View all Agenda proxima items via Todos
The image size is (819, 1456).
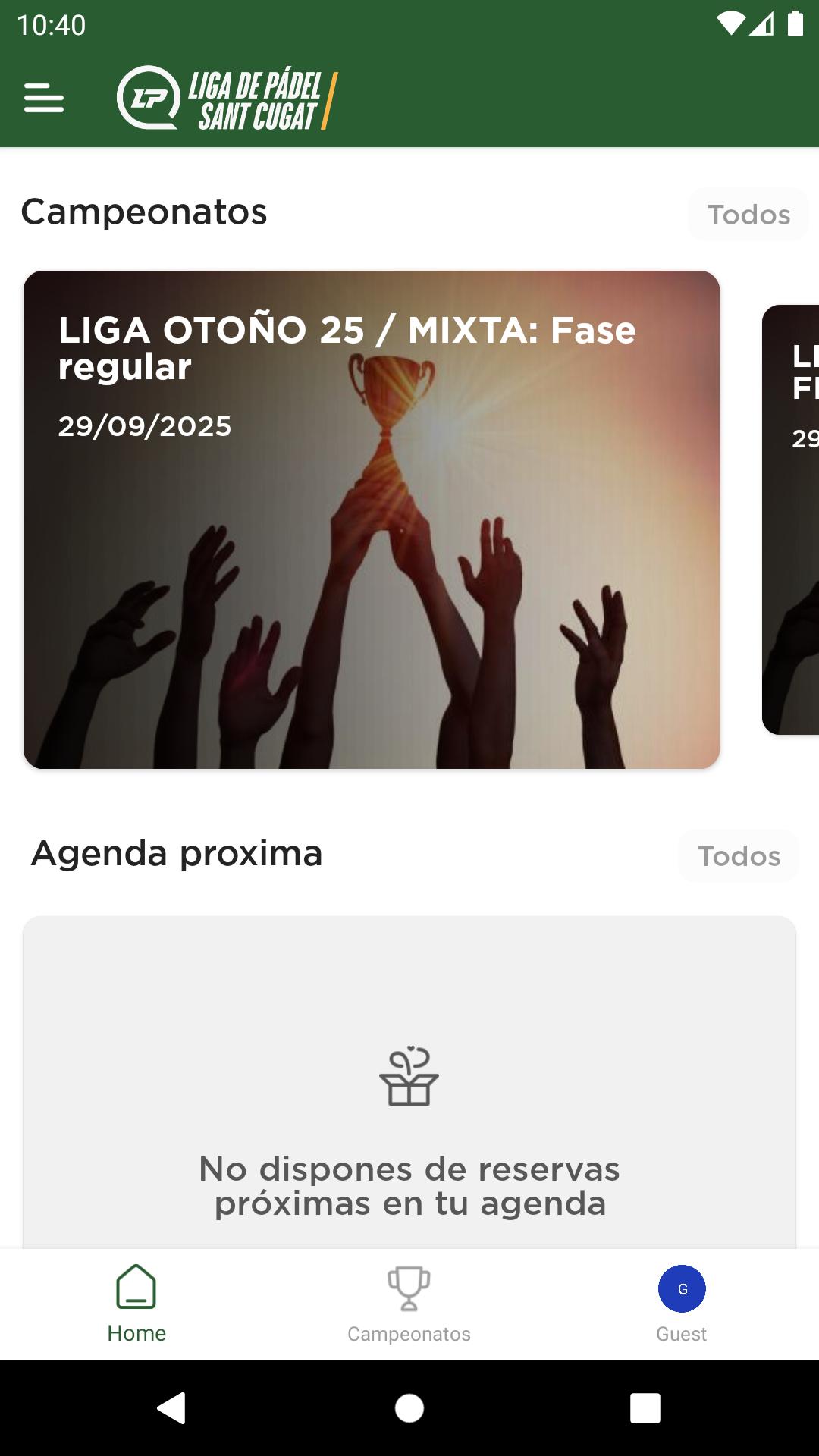739,856
